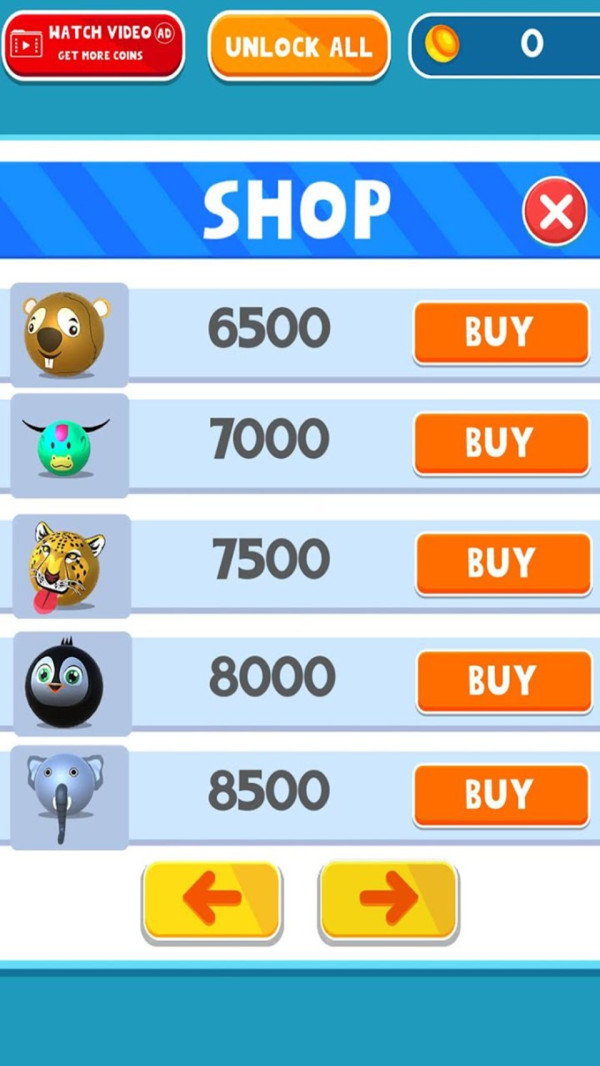
Task: Buy the green horned ball for 7000
Action: click(501, 443)
